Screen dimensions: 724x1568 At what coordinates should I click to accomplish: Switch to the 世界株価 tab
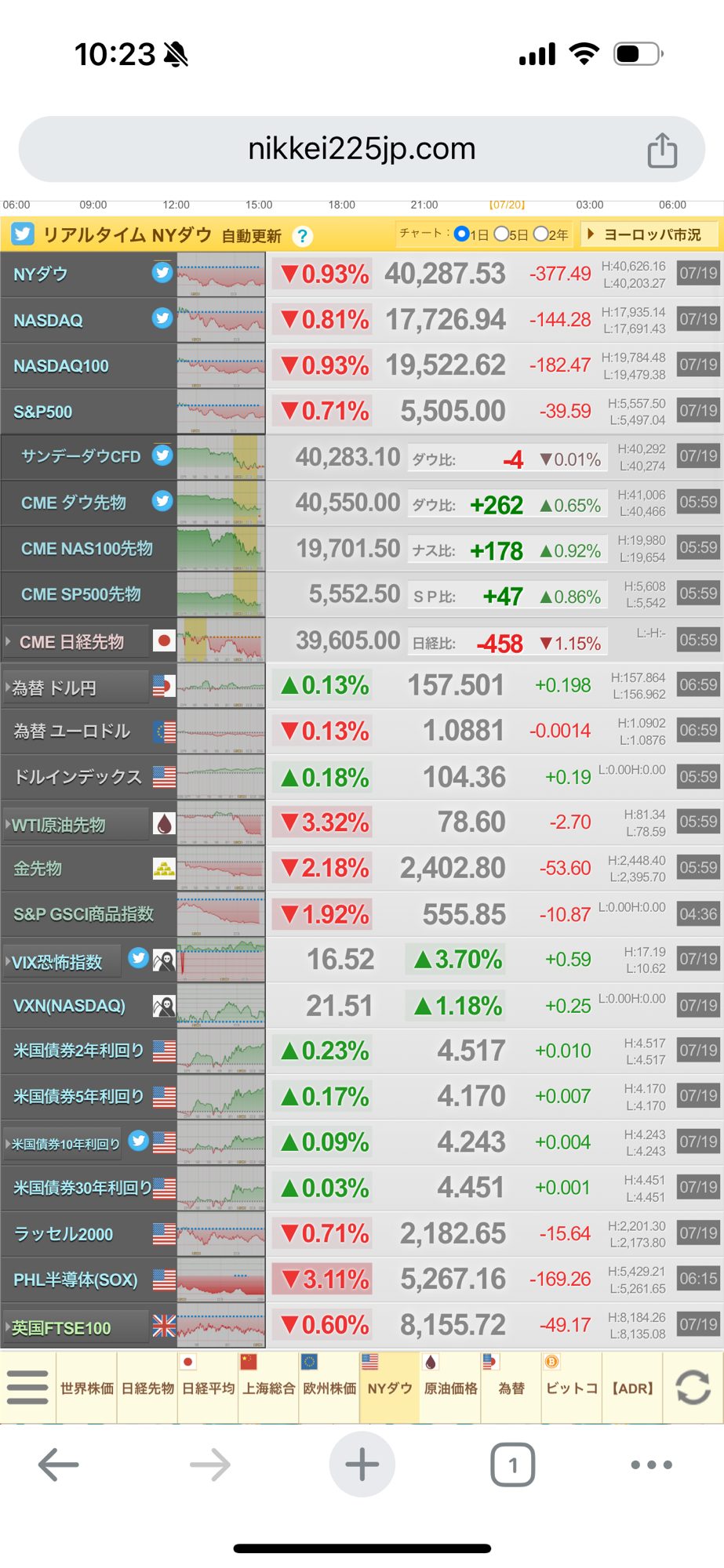86,1388
